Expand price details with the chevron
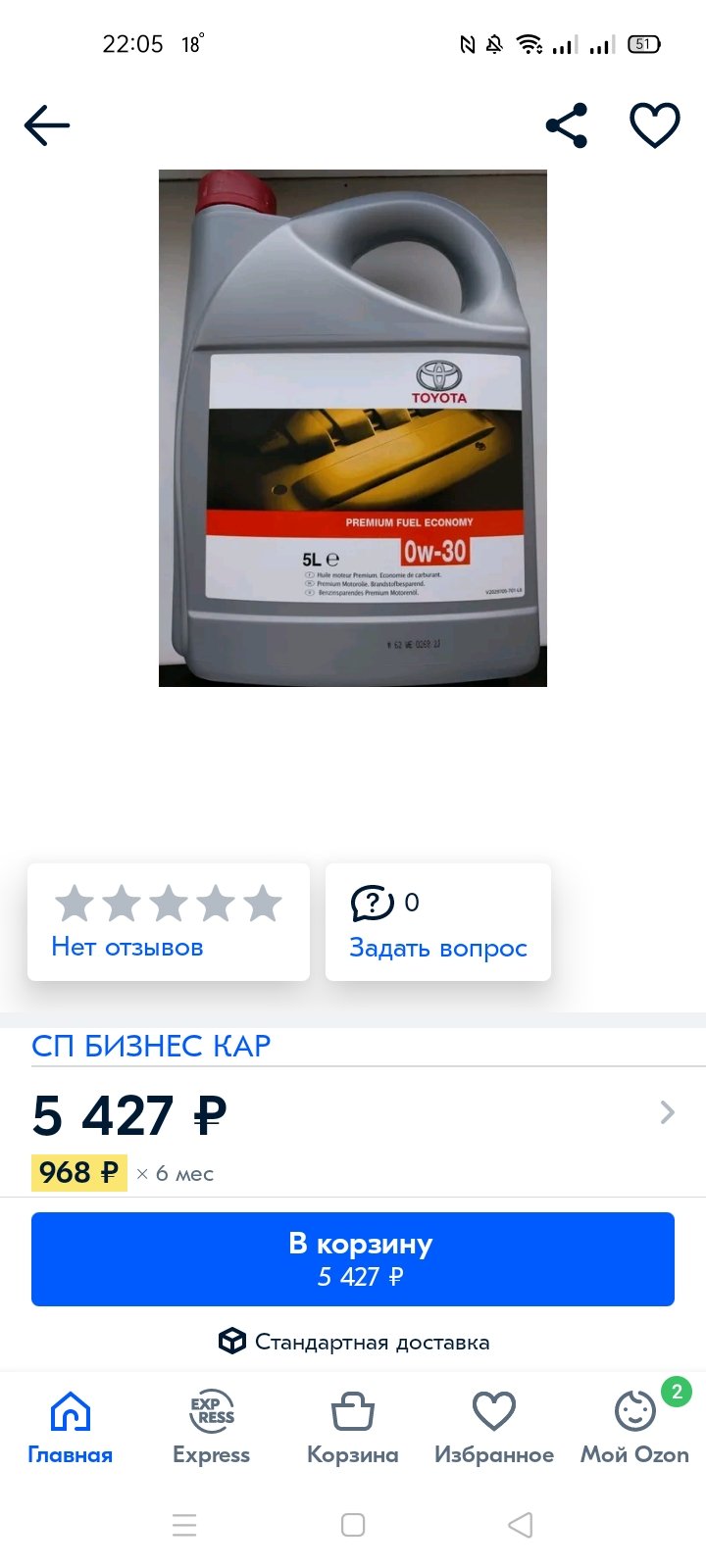706x1568 pixels. [x=668, y=1112]
